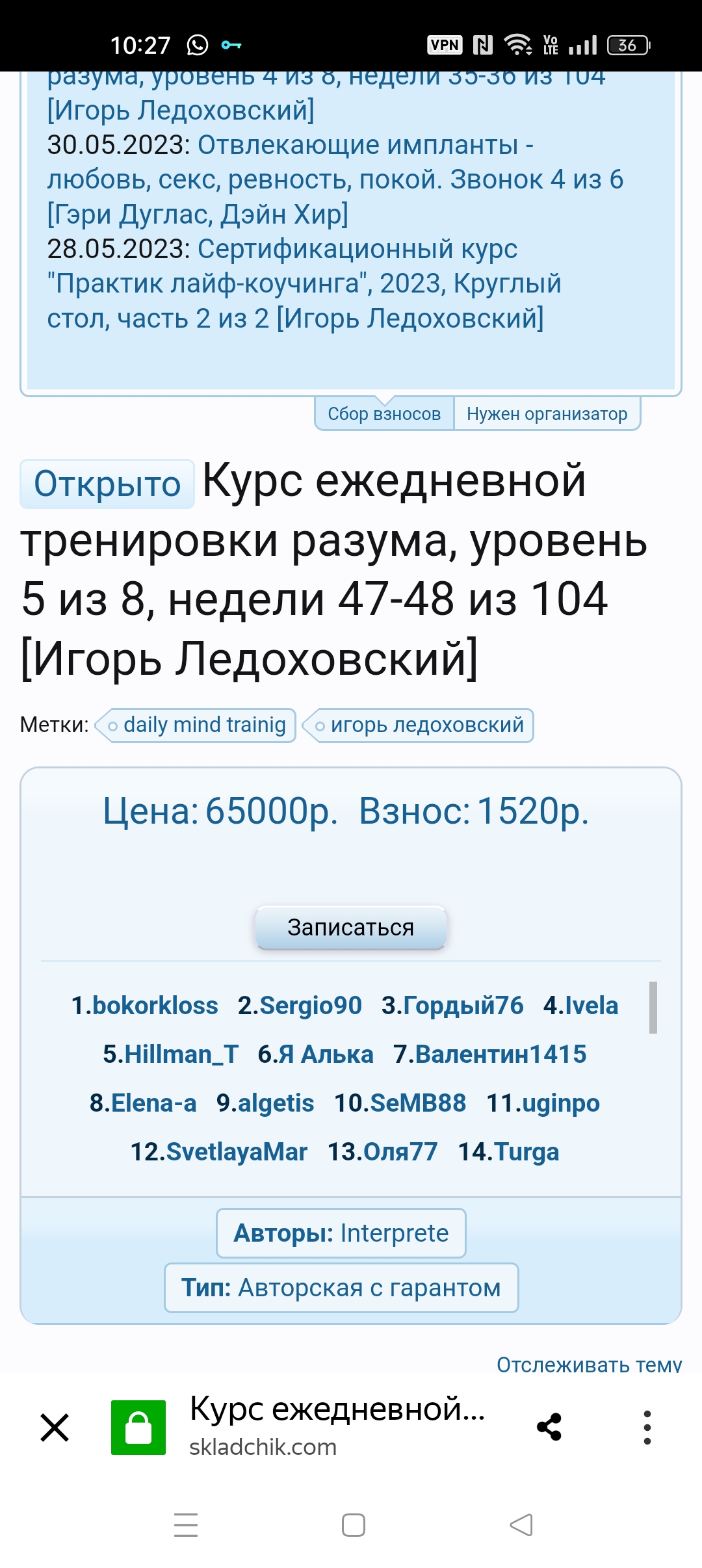
Task: Open the Авторская с гарантом type link
Action: point(369,1288)
